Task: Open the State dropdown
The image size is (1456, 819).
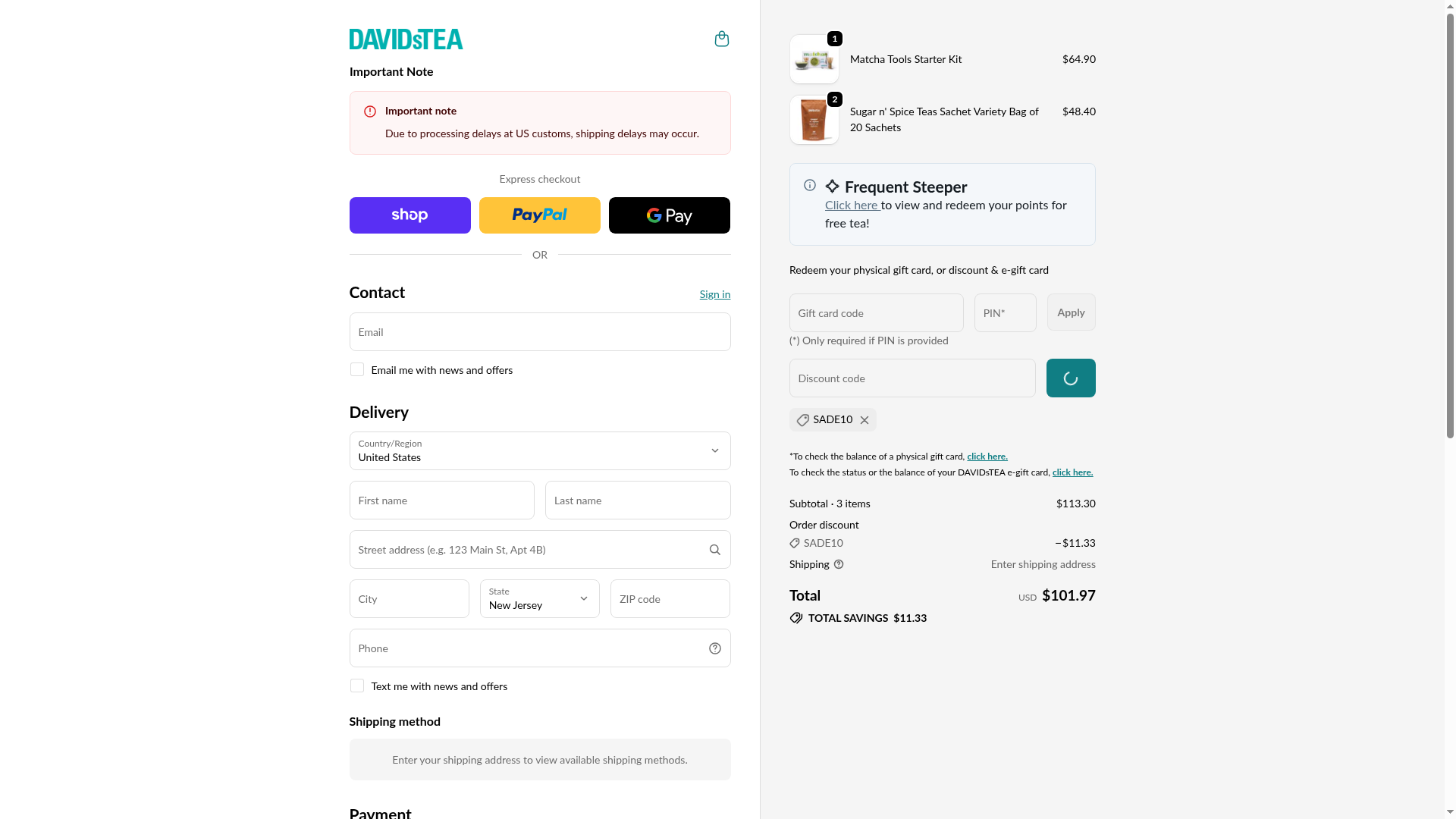Action: pyautogui.click(x=539, y=599)
